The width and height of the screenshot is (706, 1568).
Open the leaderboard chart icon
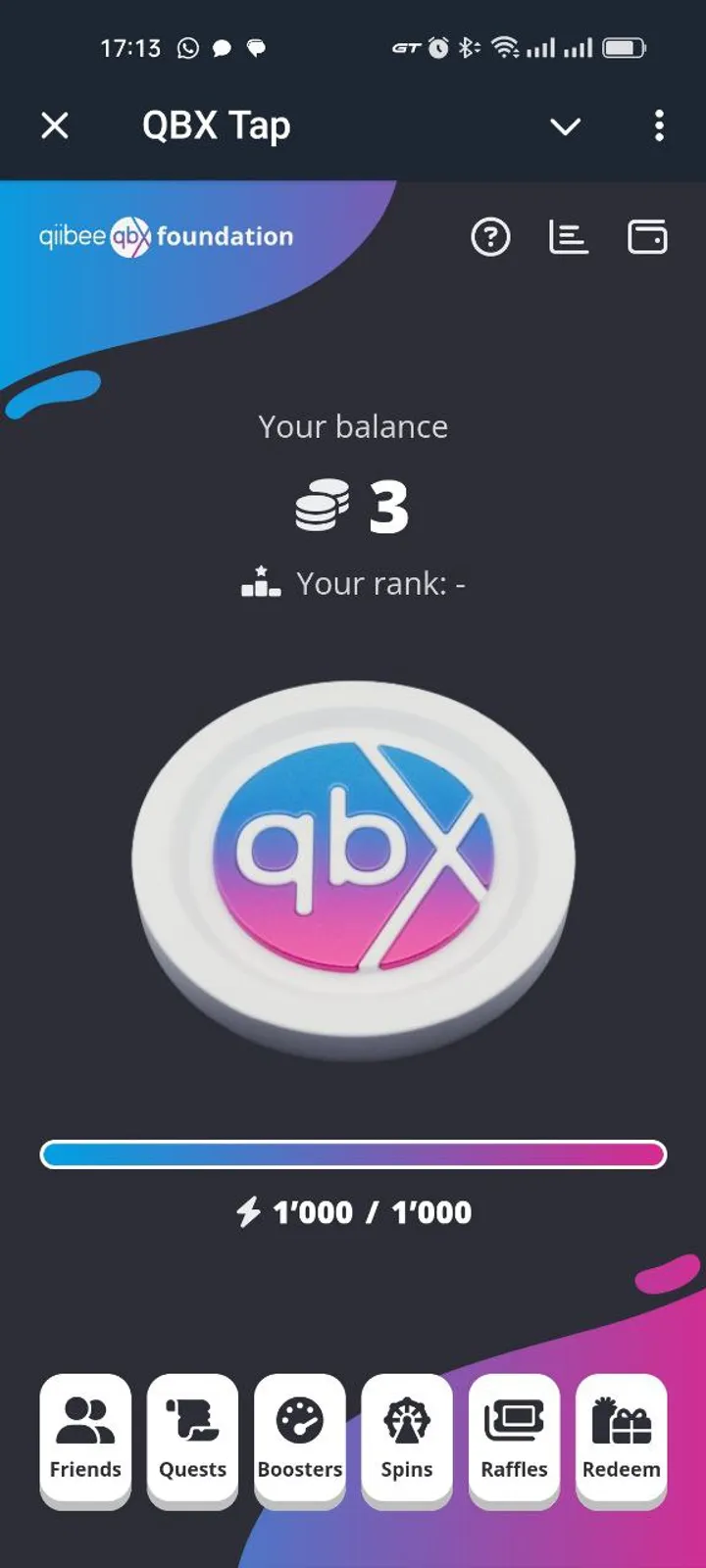coord(569,236)
